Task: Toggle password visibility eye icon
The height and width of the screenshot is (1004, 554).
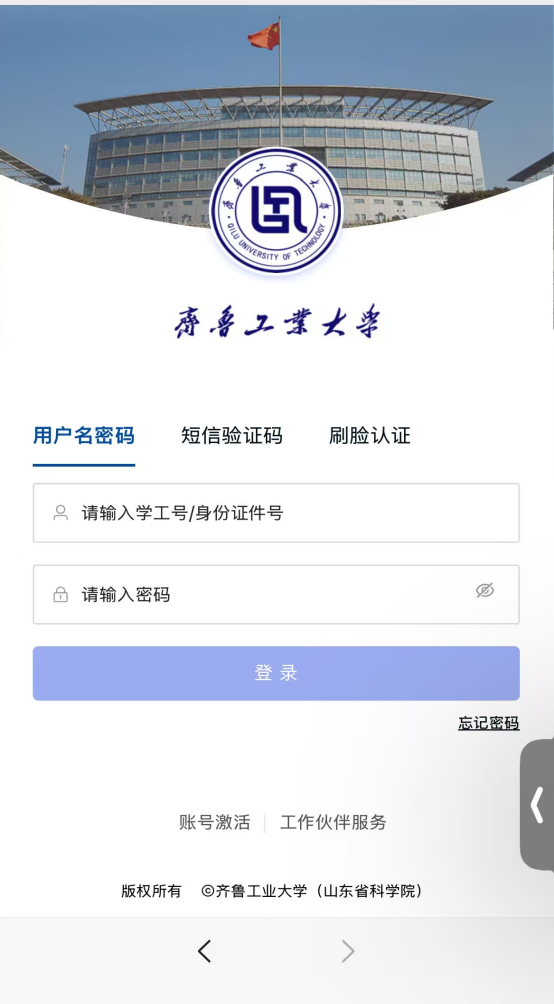Action: click(x=485, y=590)
